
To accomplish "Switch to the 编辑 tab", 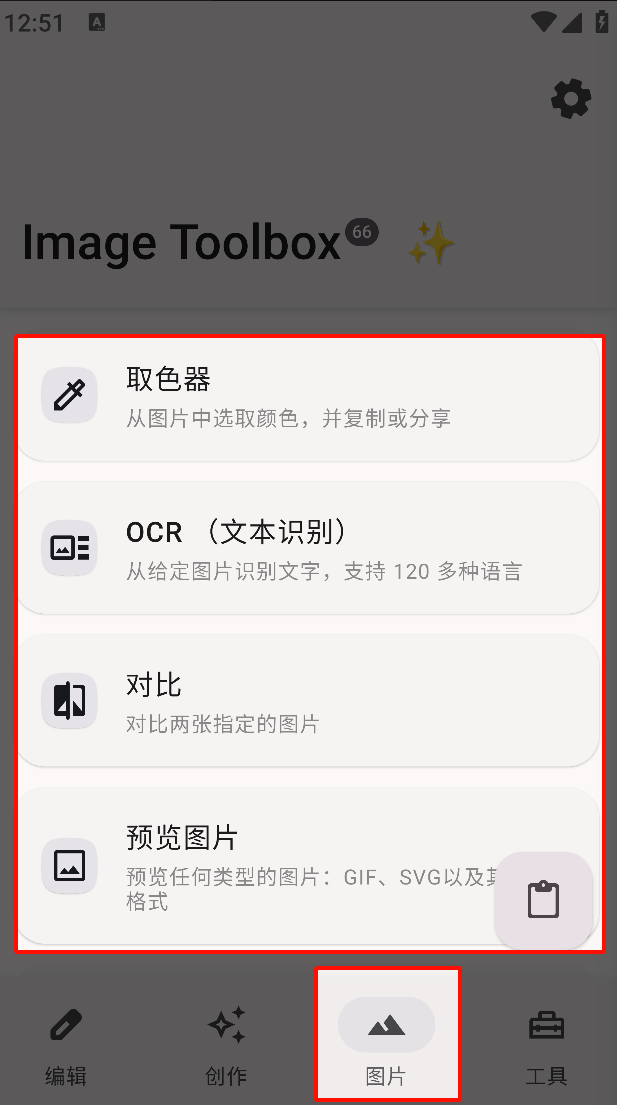I will 66,1044.
